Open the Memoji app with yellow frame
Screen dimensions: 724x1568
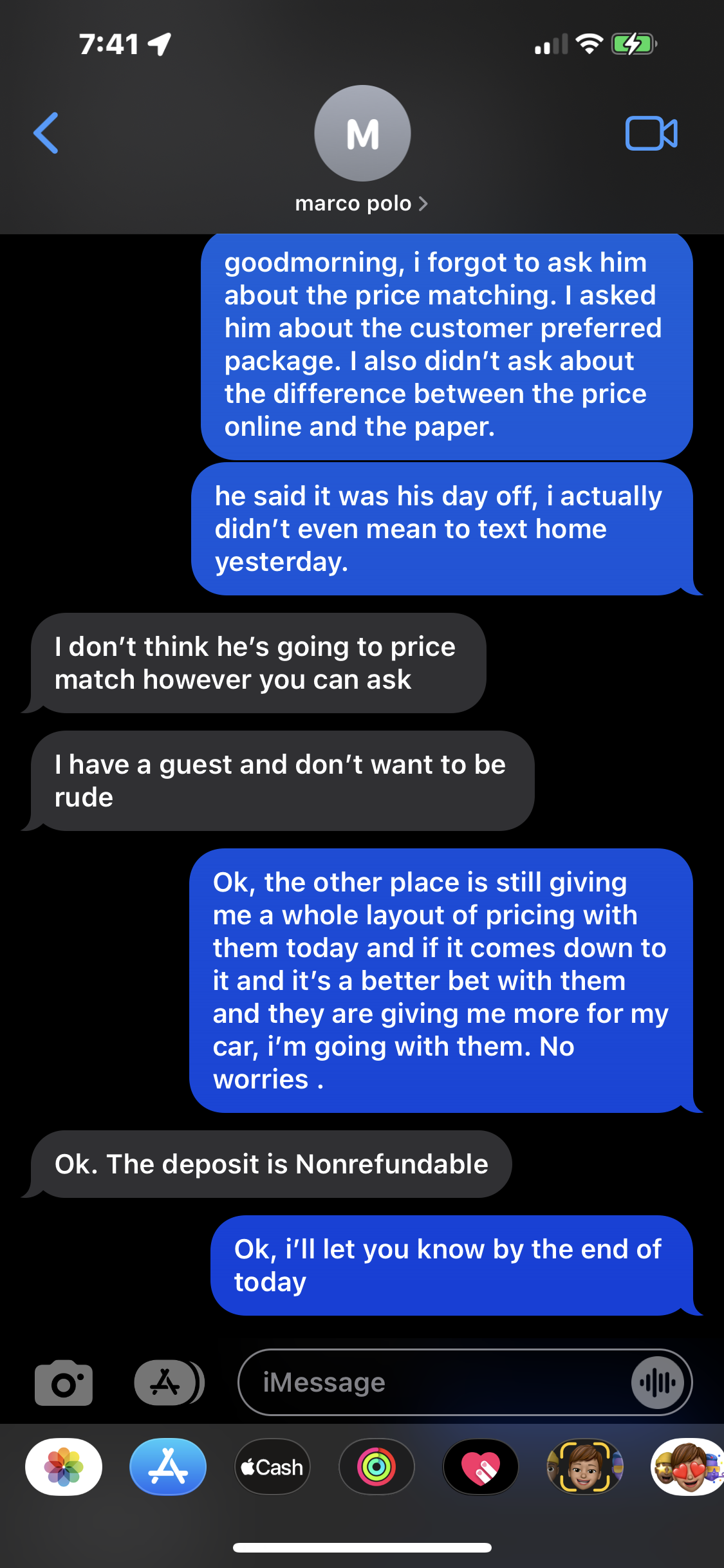[x=584, y=1467]
